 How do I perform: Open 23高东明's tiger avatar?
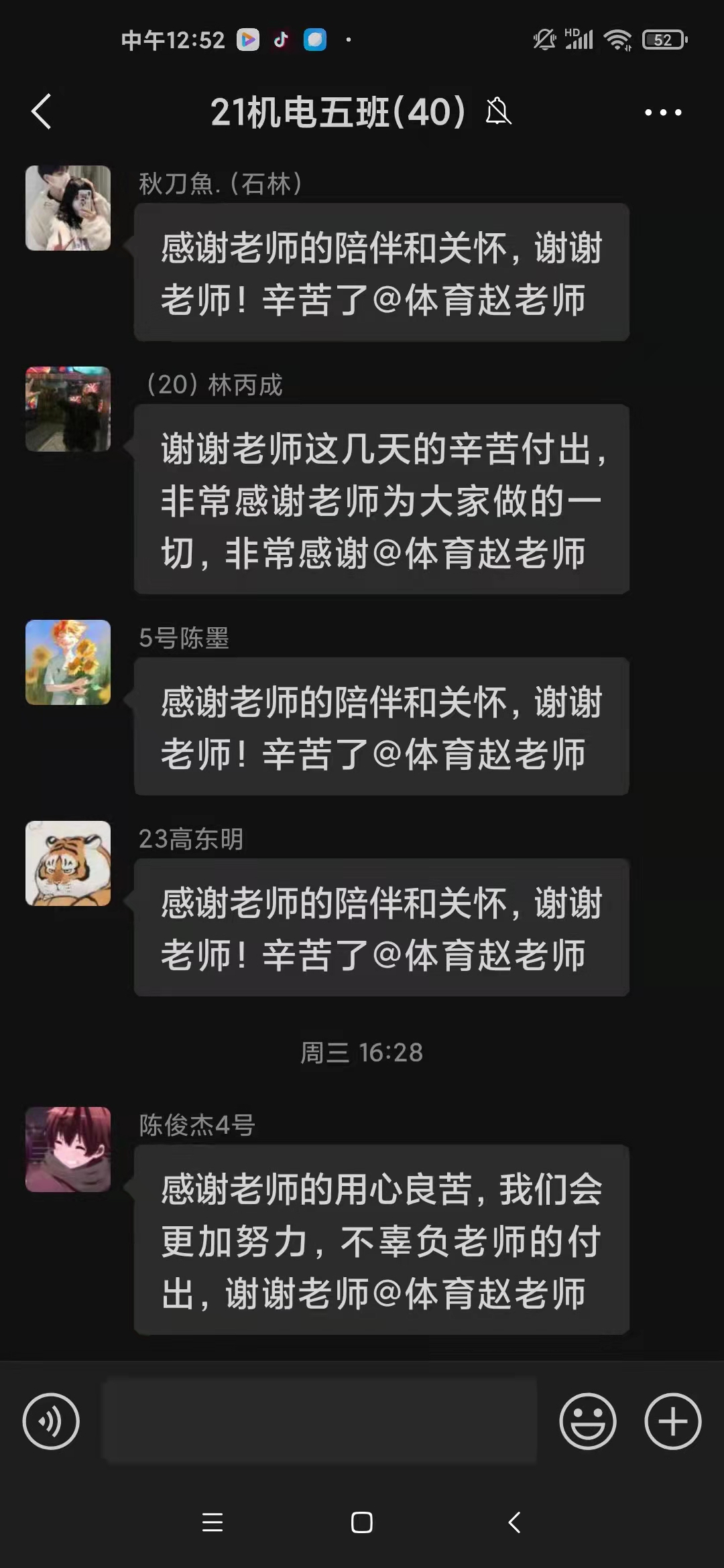[68, 863]
